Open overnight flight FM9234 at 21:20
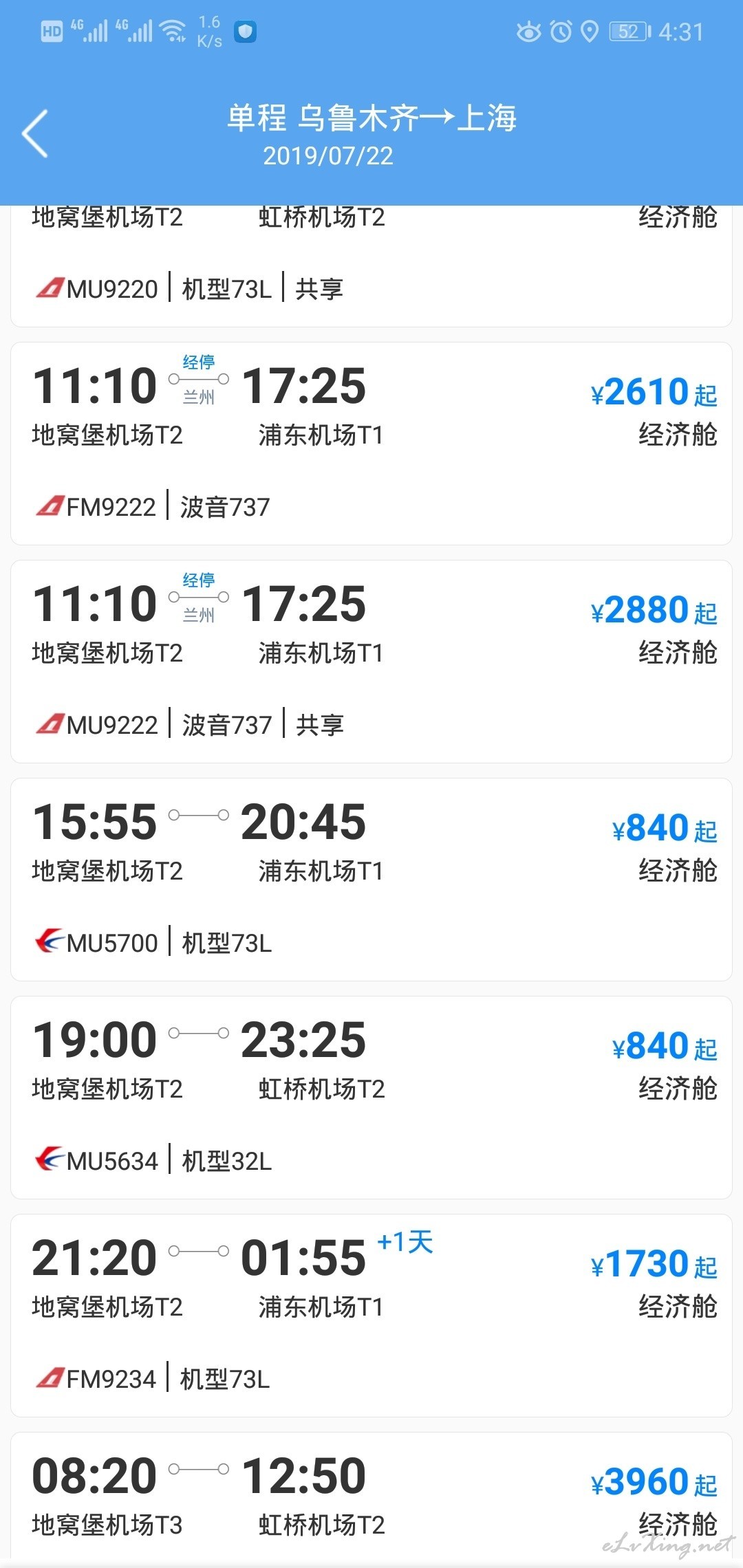 pos(371,1316)
